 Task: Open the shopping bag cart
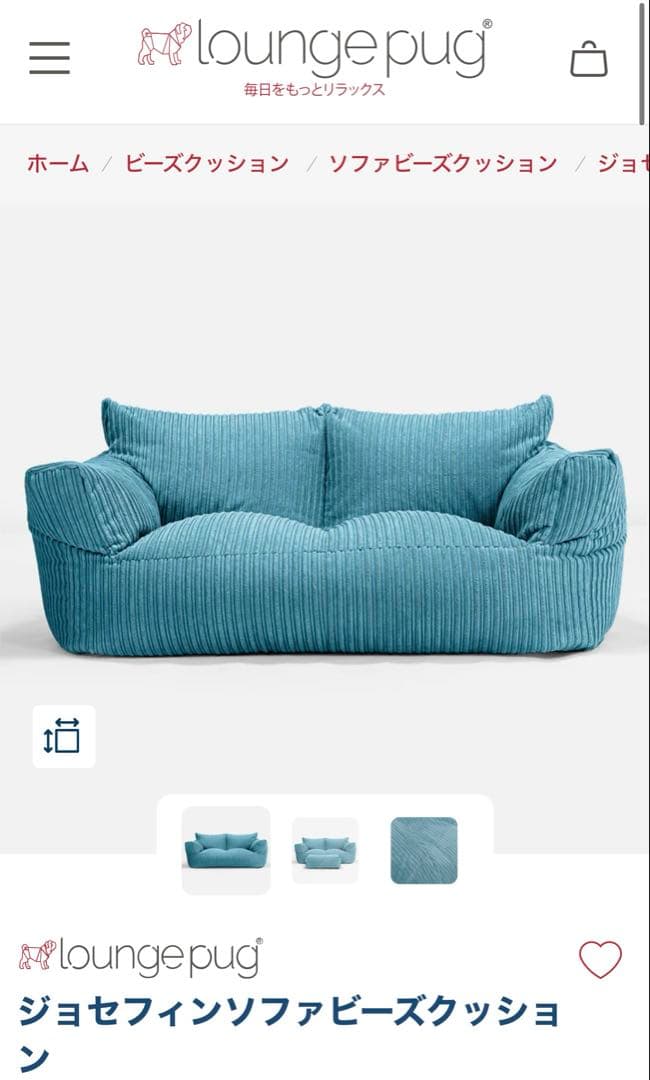[x=588, y=59]
